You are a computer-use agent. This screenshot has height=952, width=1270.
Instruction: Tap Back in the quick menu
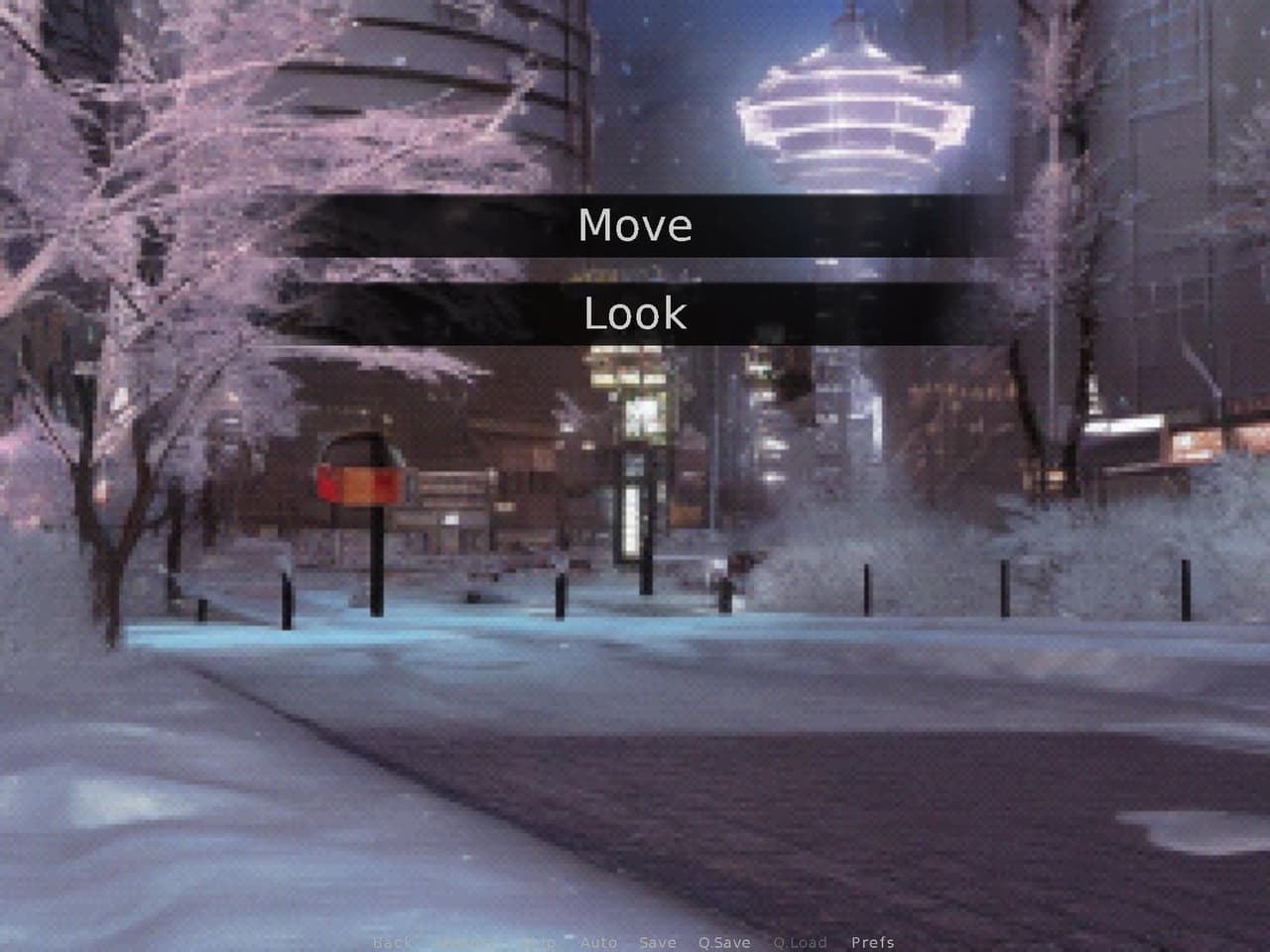[392, 942]
